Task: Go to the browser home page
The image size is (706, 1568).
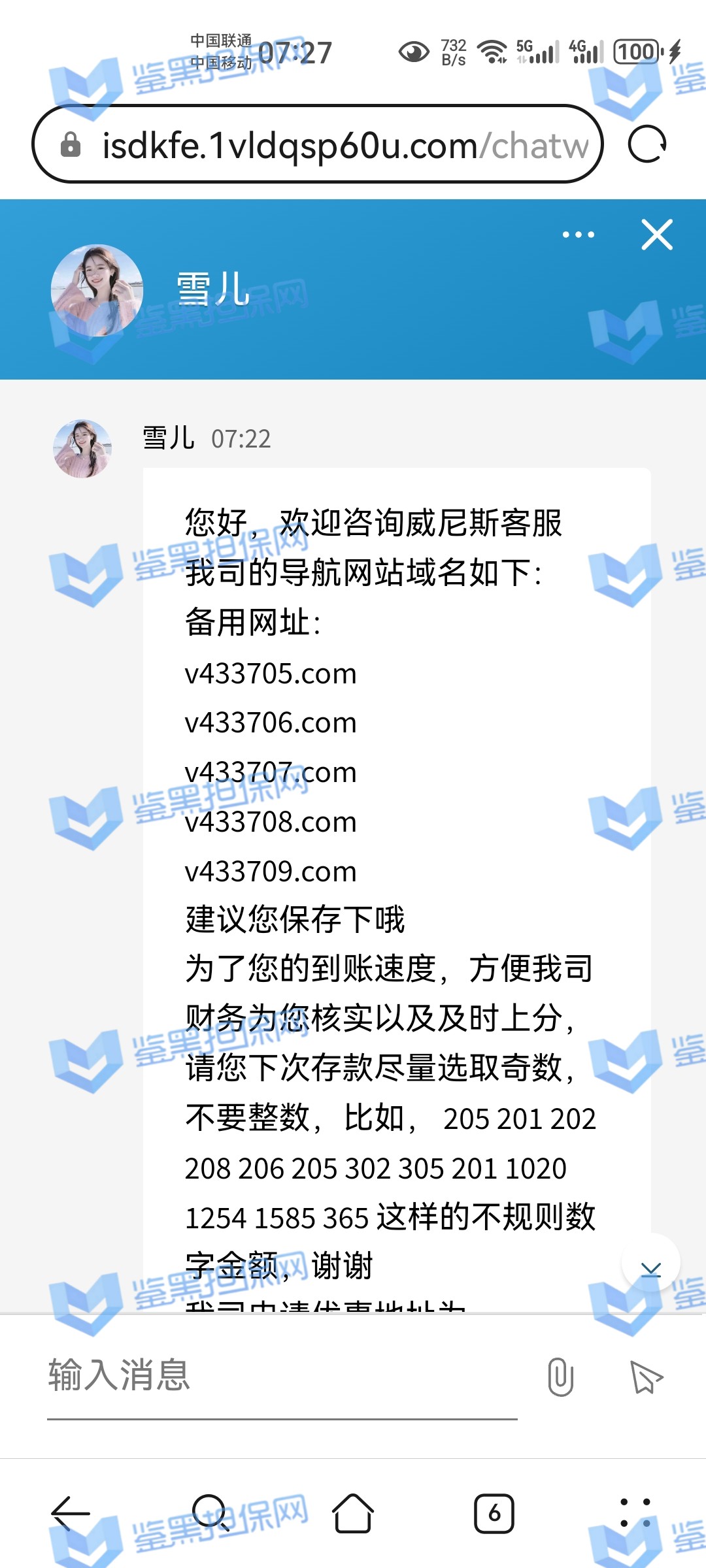Action: 353,1512
